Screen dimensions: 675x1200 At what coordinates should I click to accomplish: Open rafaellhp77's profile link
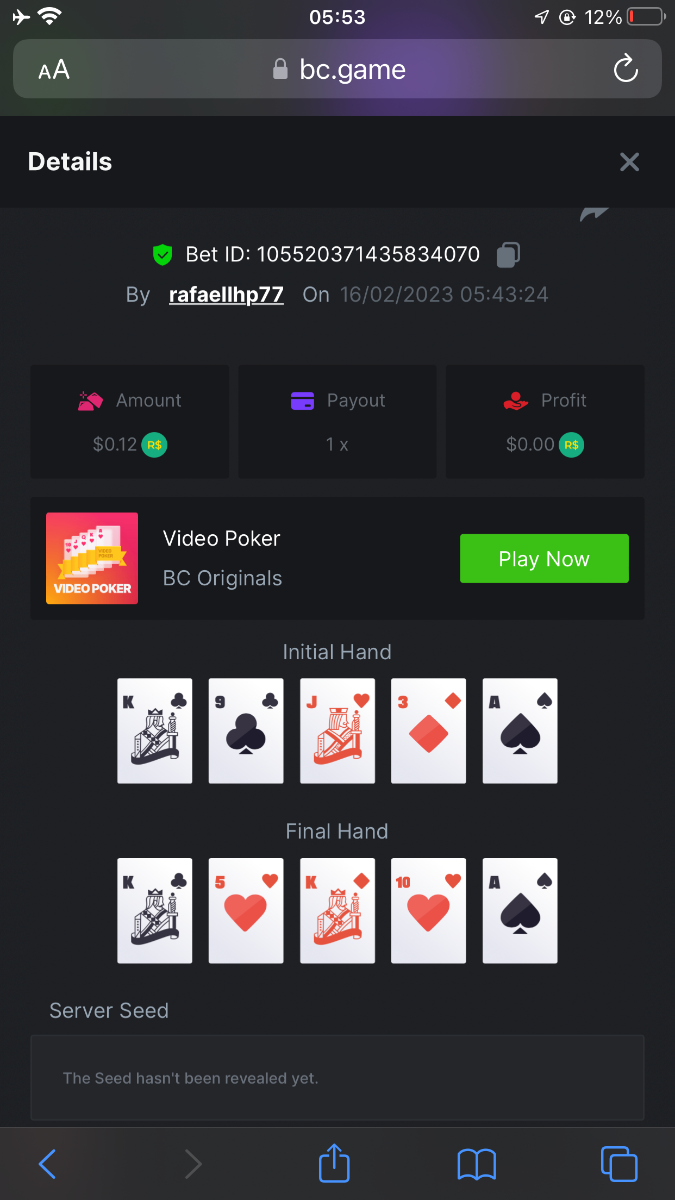[x=226, y=295]
